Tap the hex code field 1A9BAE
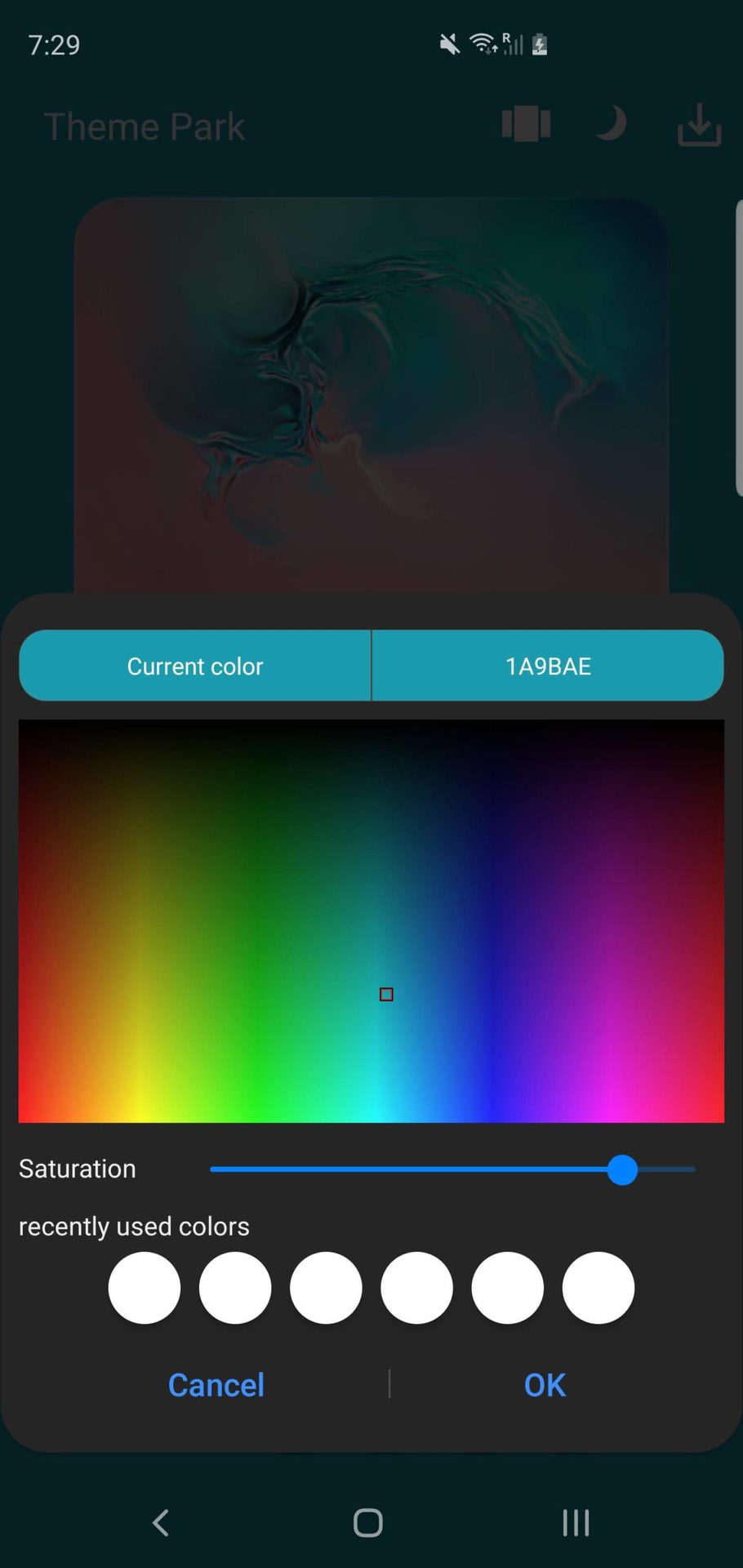The width and height of the screenshot is (743, 1568). click(548, 666)
